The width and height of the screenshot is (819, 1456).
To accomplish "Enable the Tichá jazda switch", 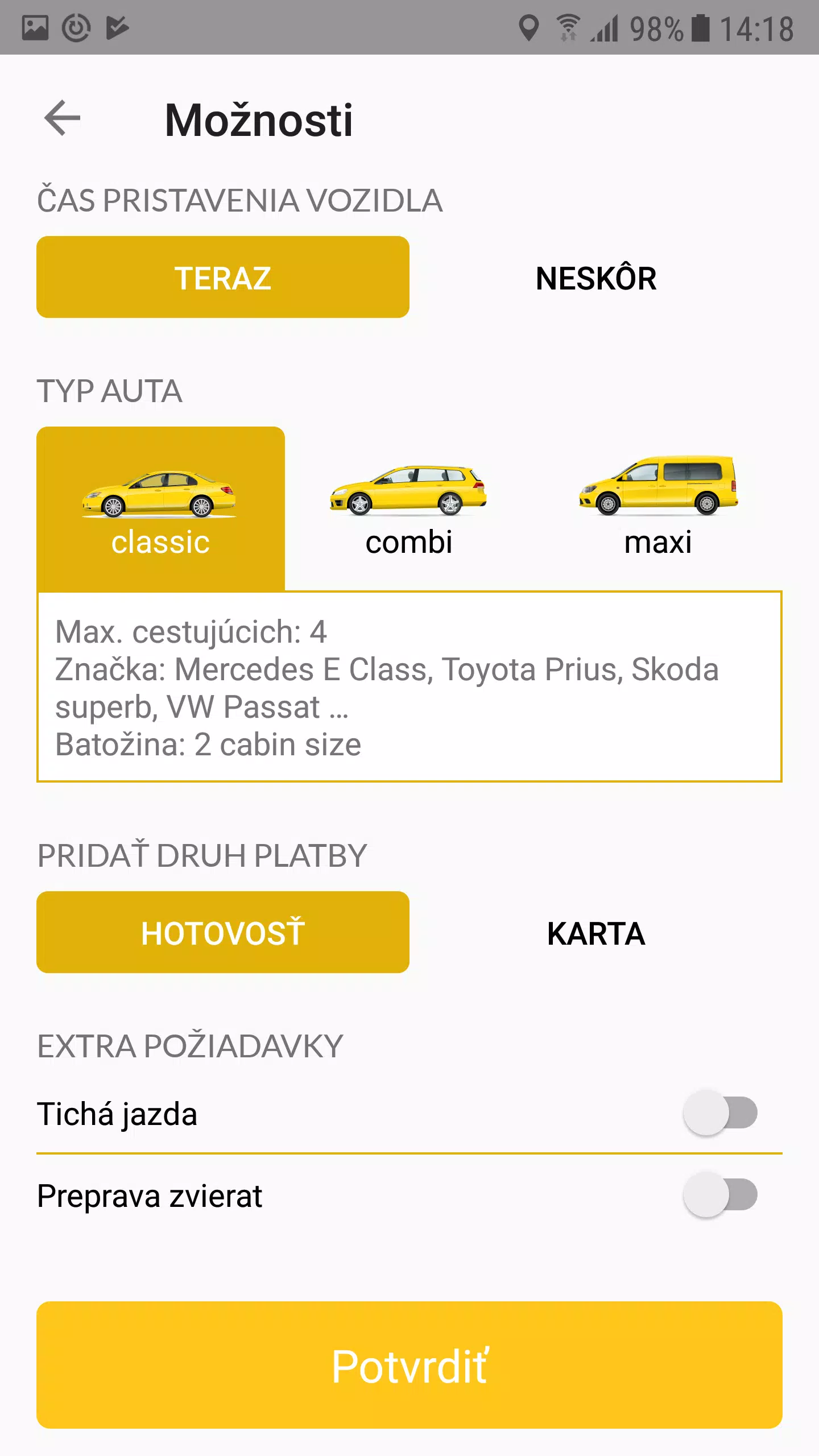I will tap(720, 1113).
